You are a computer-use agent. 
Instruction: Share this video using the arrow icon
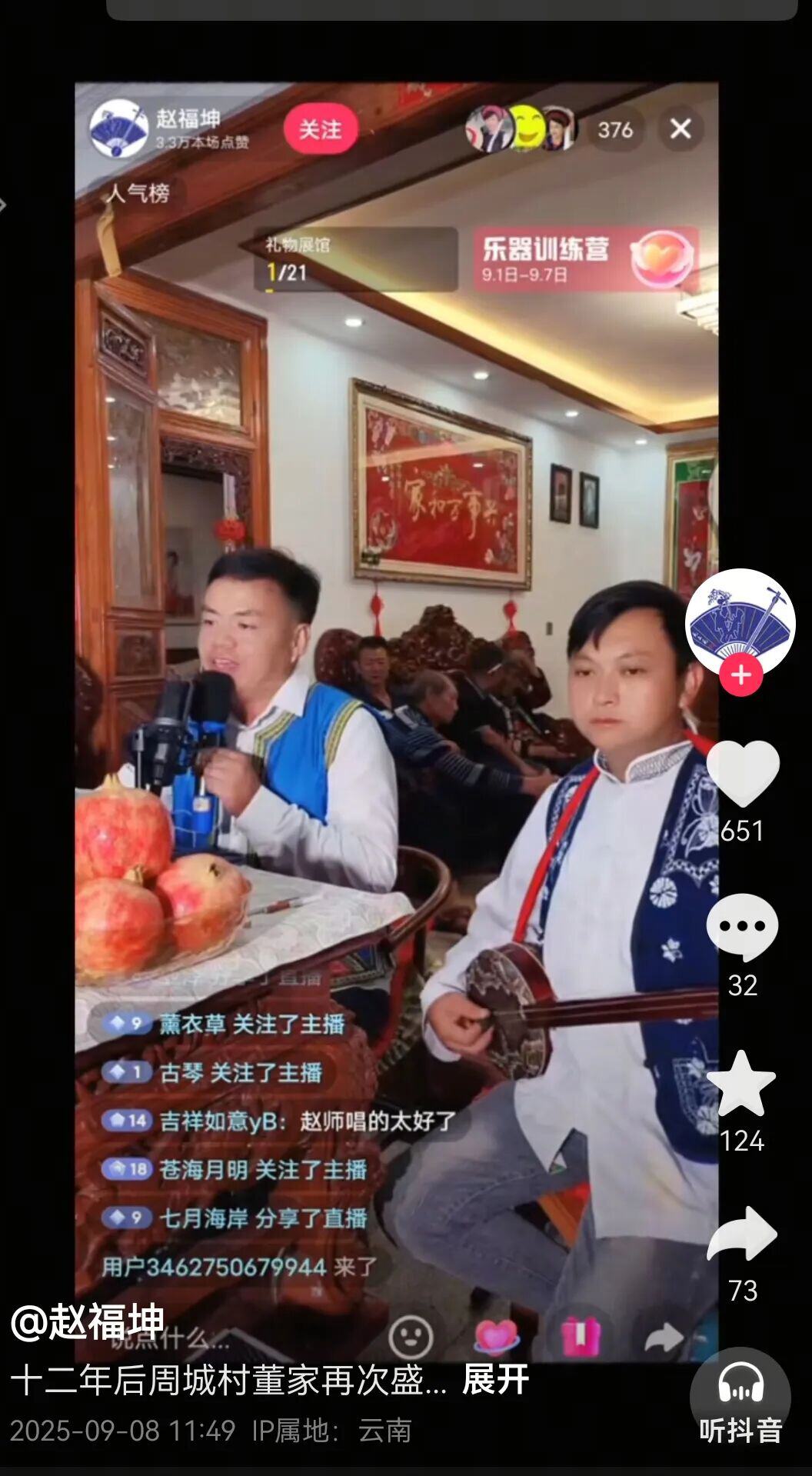click(x=741, y=1234)
